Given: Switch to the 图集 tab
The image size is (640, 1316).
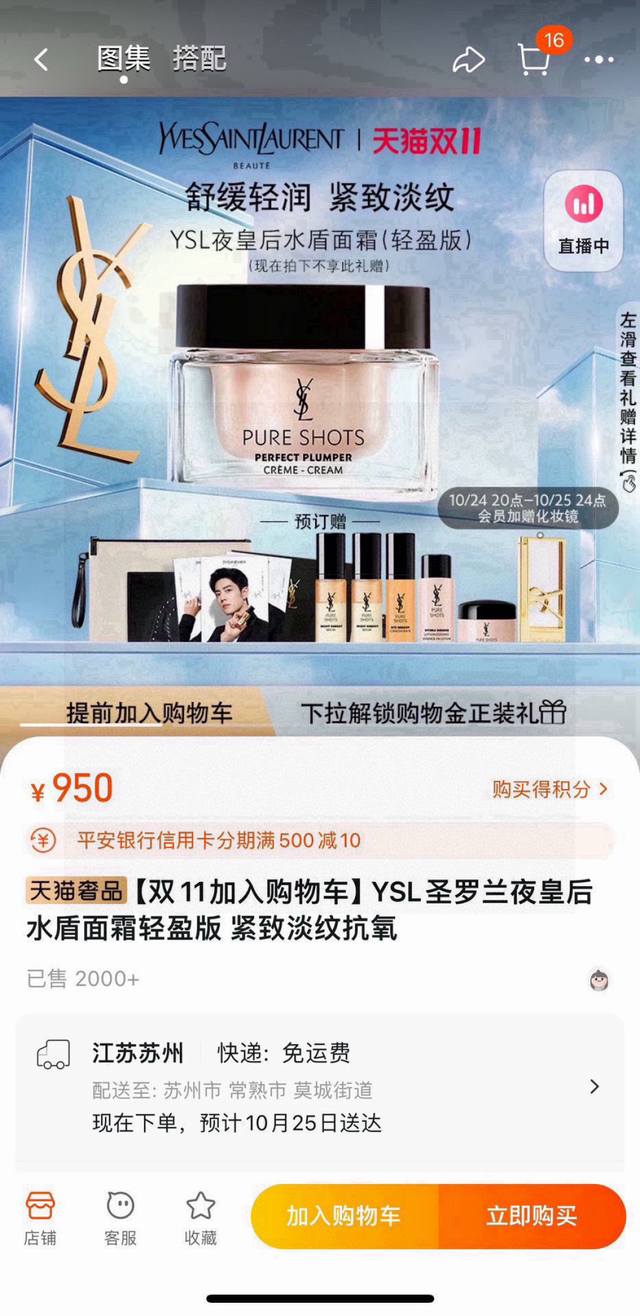Looking at the screenshot, I should point(124,58).
